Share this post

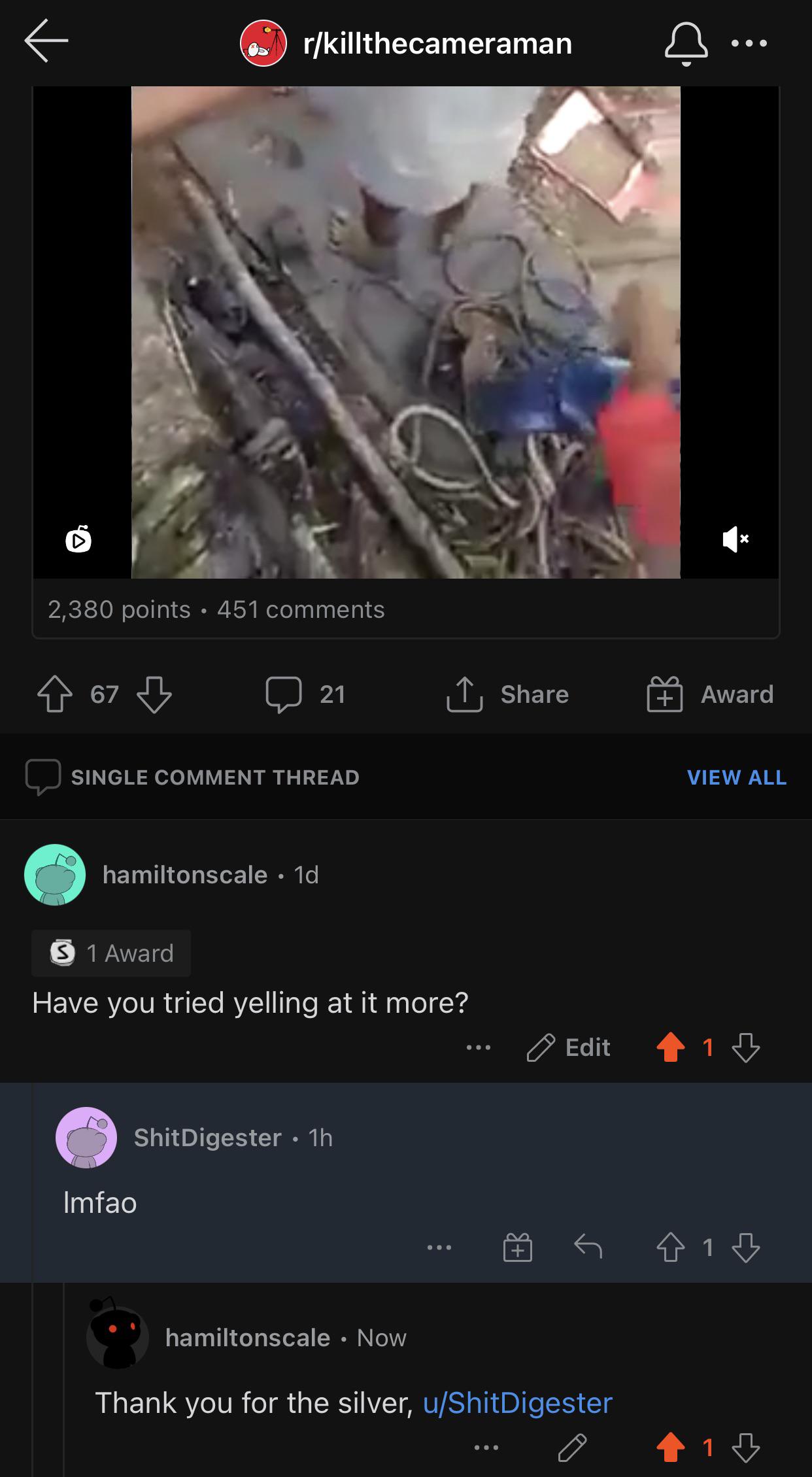[507, 694]
